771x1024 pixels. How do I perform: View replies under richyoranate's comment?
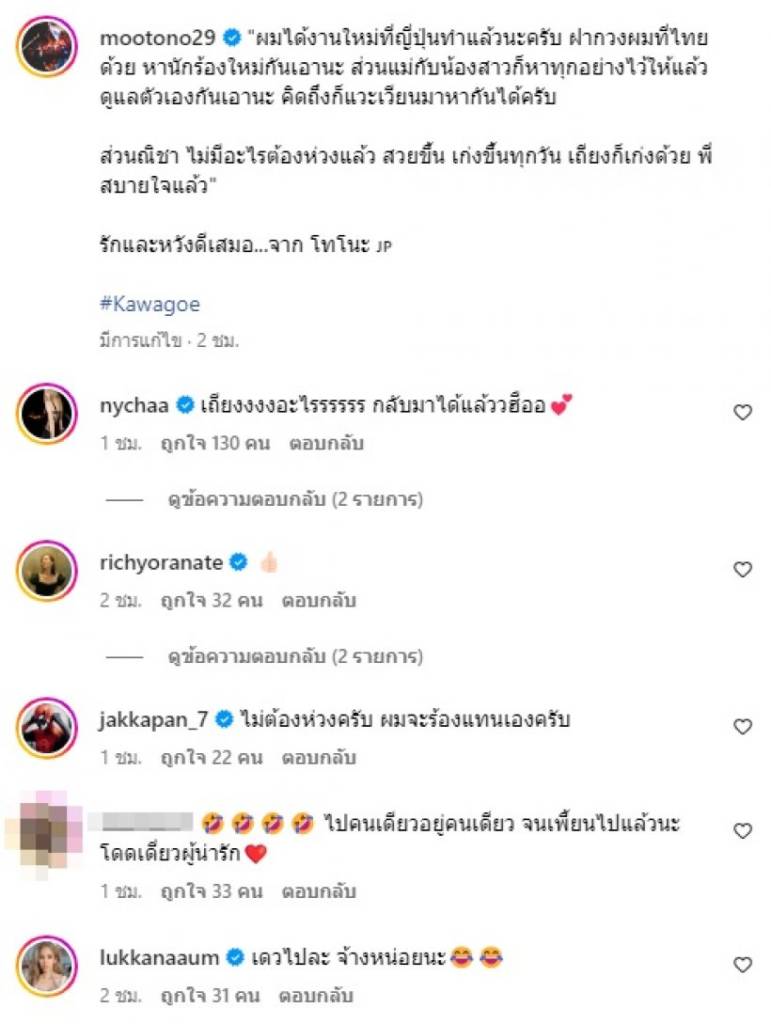click(294, 657)
